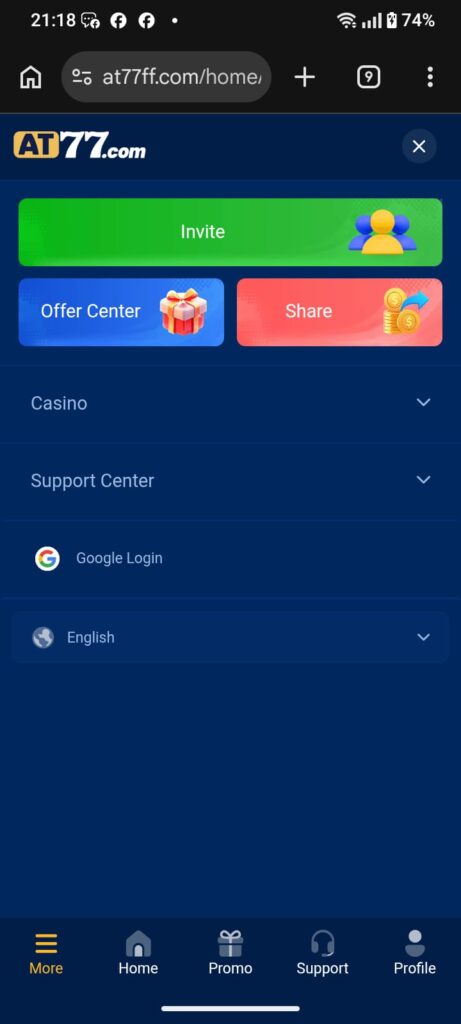Switch to the Promo tab
The height and width of the screenshot is (1024, 461).
(230, 953)
